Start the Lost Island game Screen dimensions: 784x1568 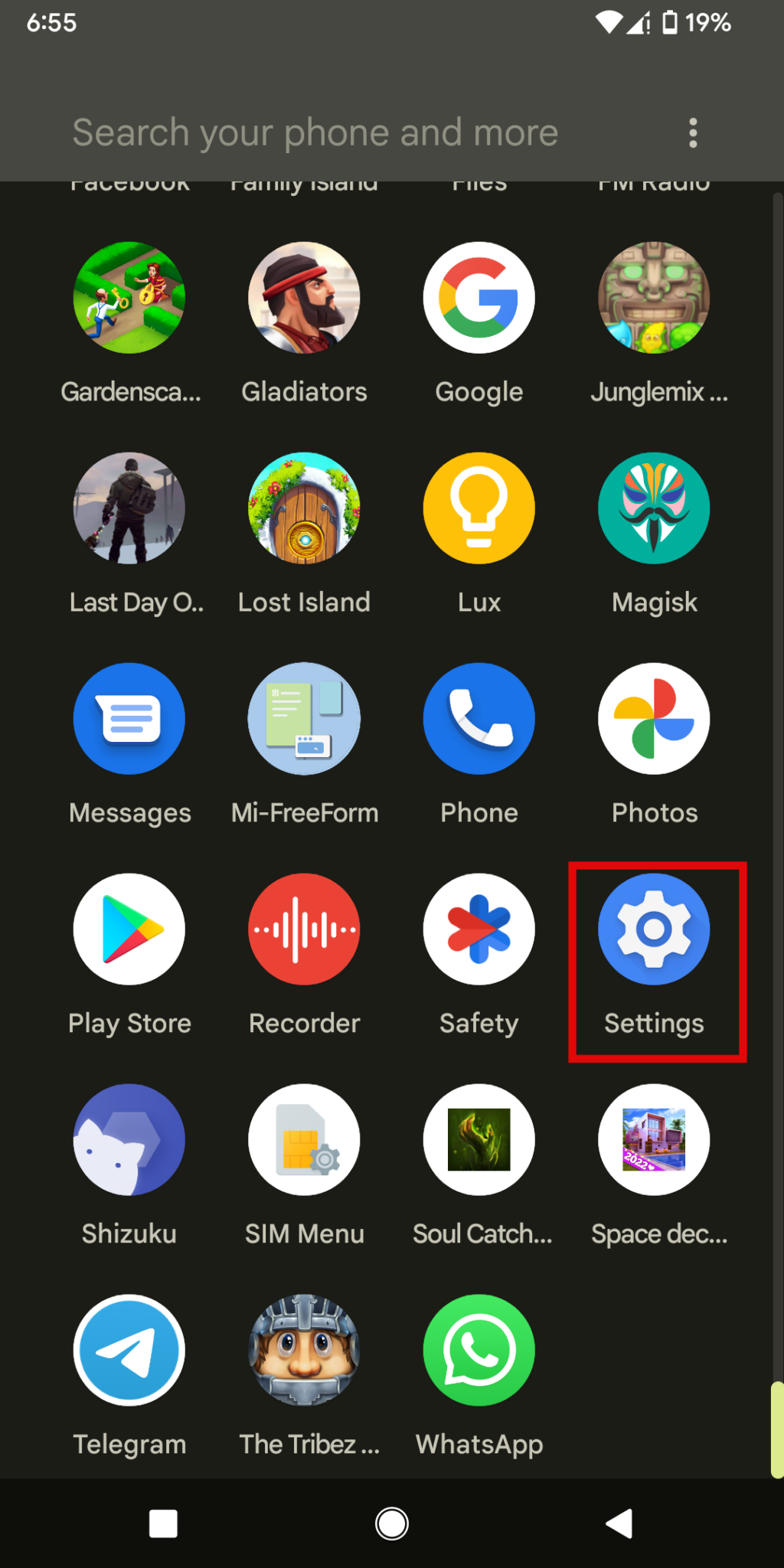304,508
